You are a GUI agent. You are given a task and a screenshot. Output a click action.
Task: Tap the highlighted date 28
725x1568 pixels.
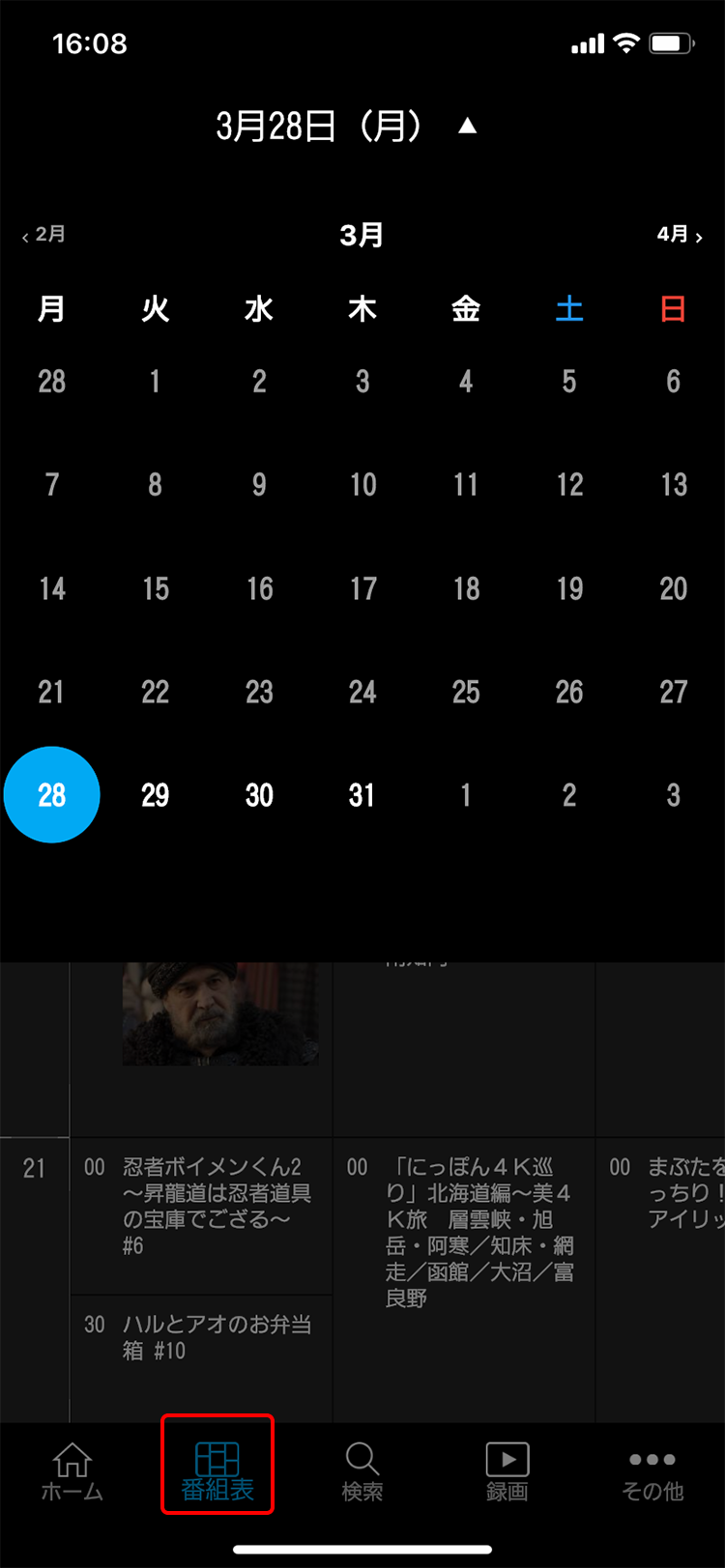(52, 795)
